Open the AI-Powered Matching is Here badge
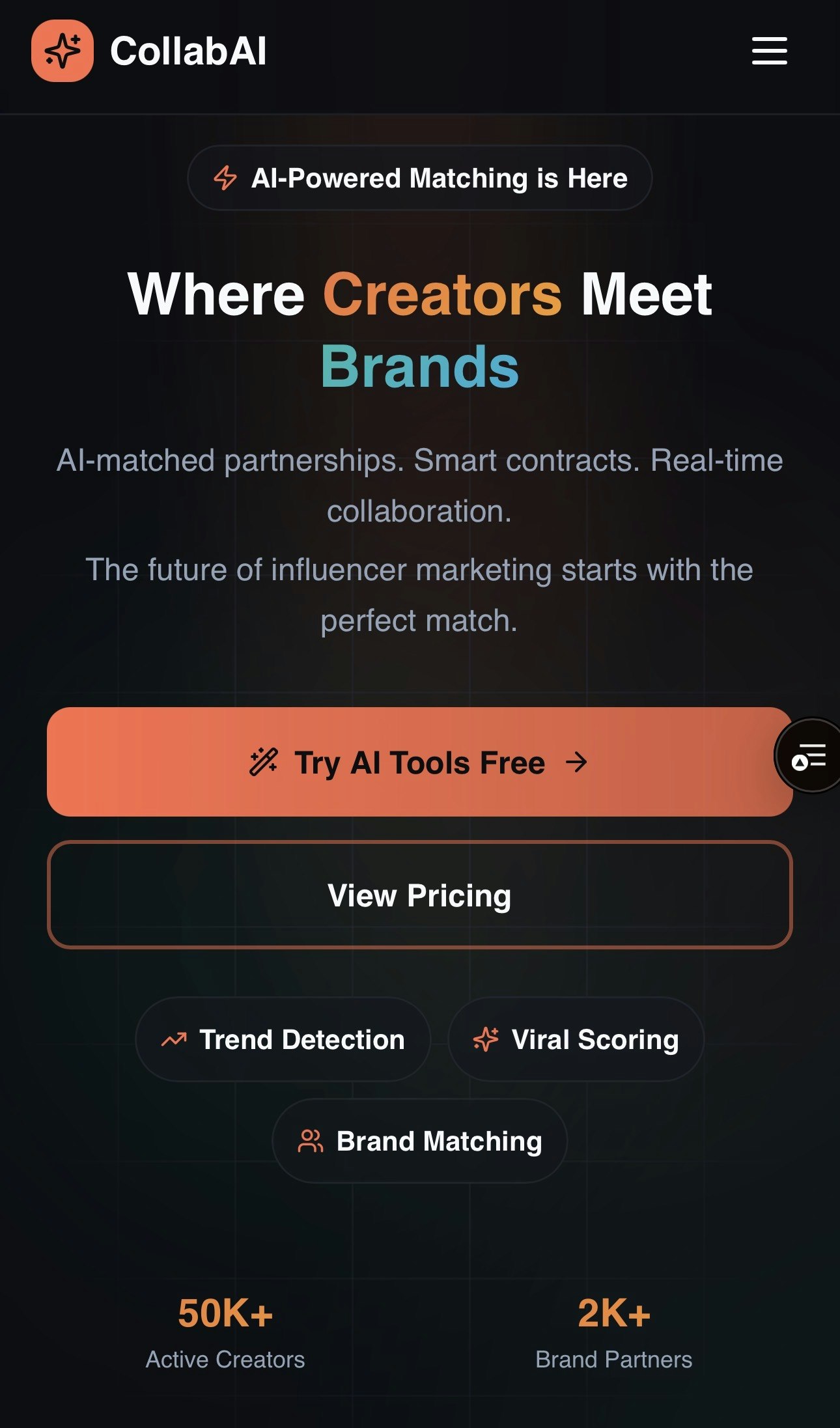Image resolution: width=840 pixels, height=1428 pixels. tap(419, 178)
